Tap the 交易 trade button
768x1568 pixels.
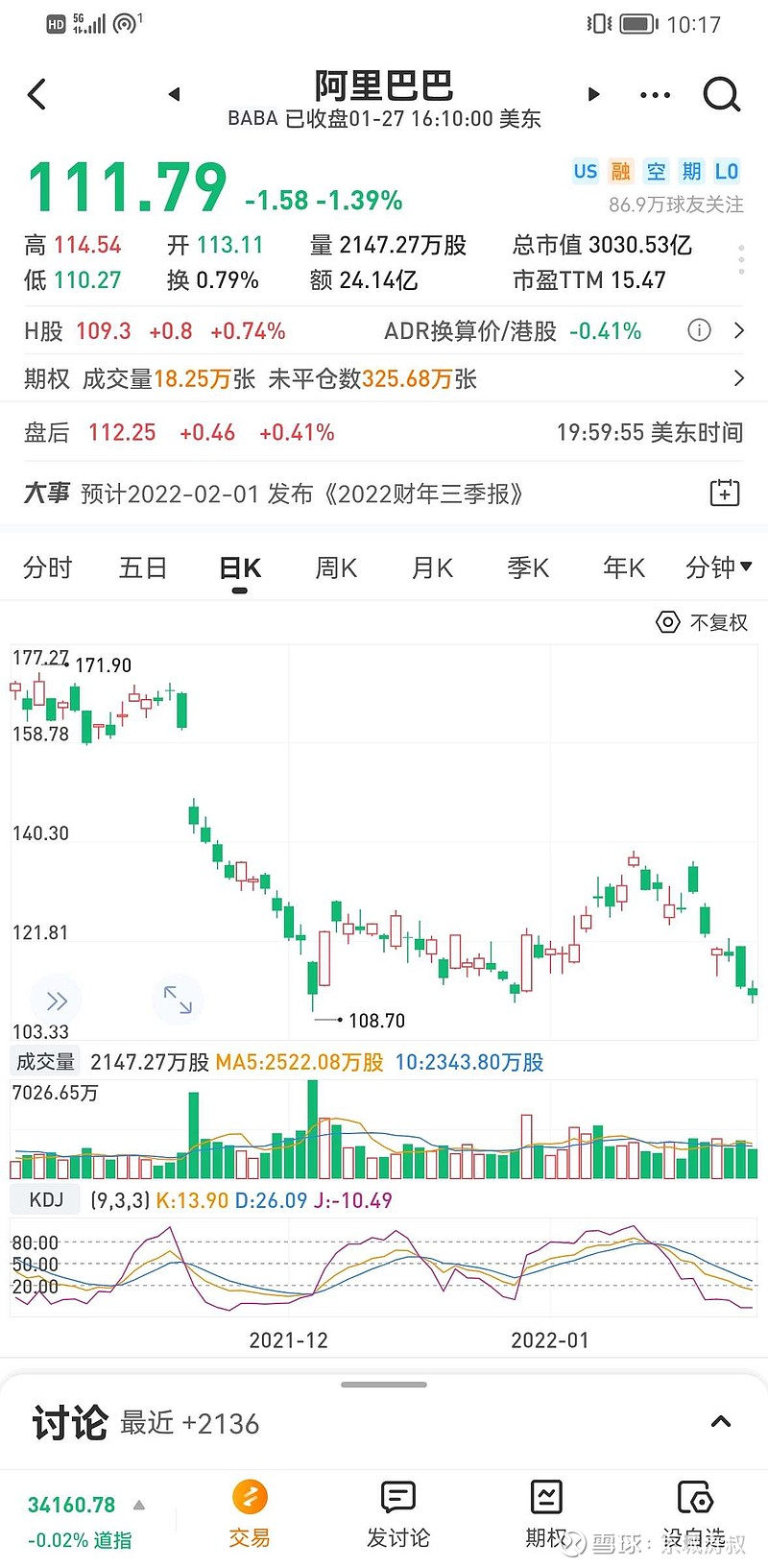250,1514
